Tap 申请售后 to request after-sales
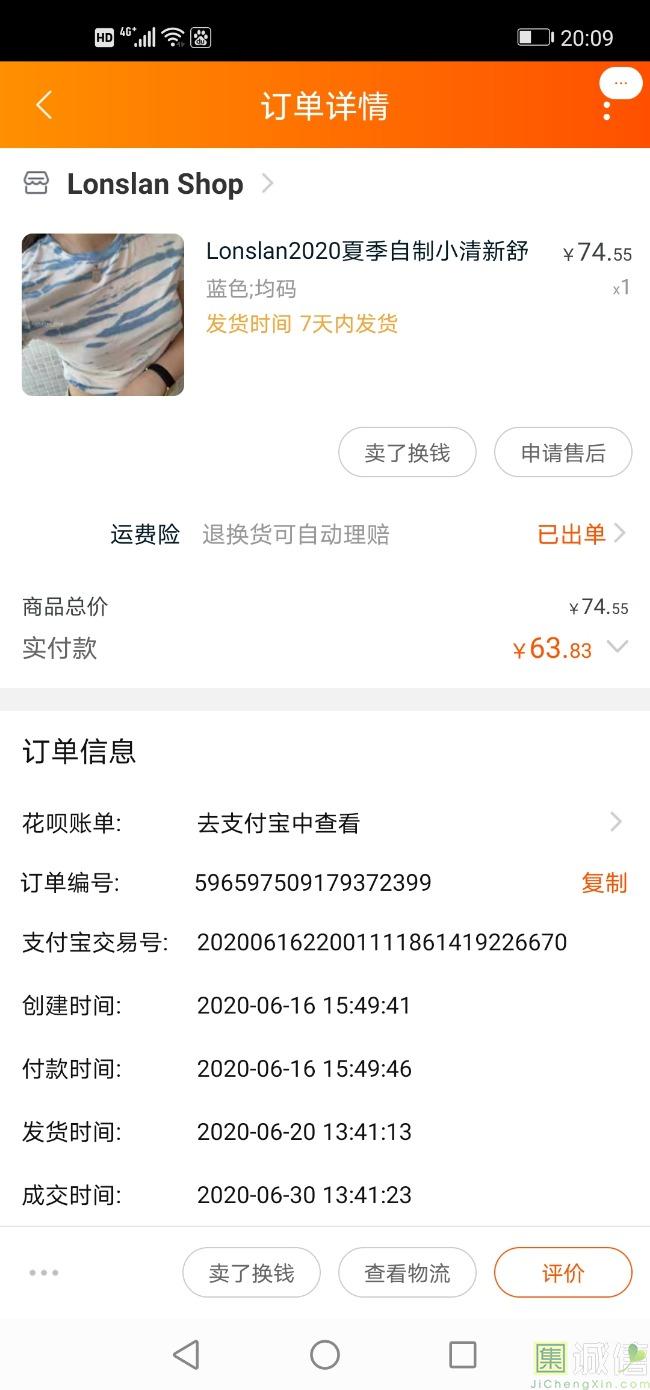Viewport: 650px width, 1390px height. [x=563, y=453]
